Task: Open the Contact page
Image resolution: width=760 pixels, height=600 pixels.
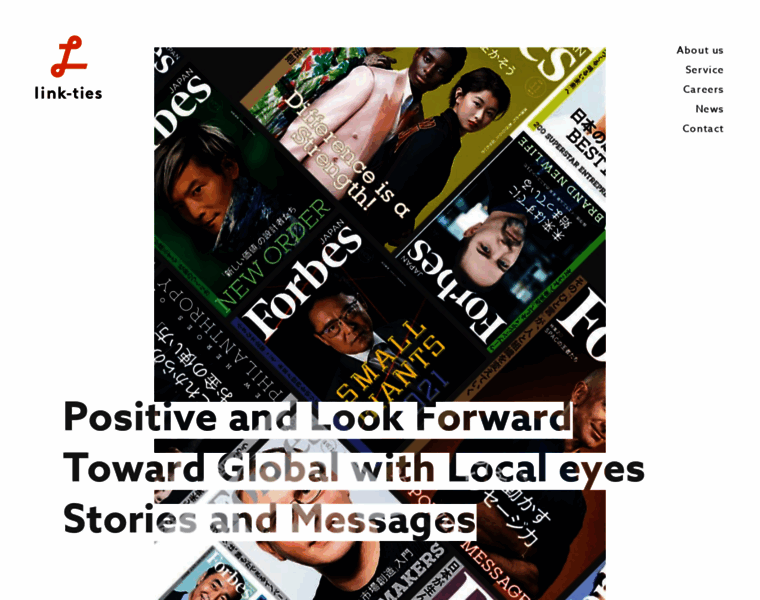Action: tap(702, 129)
